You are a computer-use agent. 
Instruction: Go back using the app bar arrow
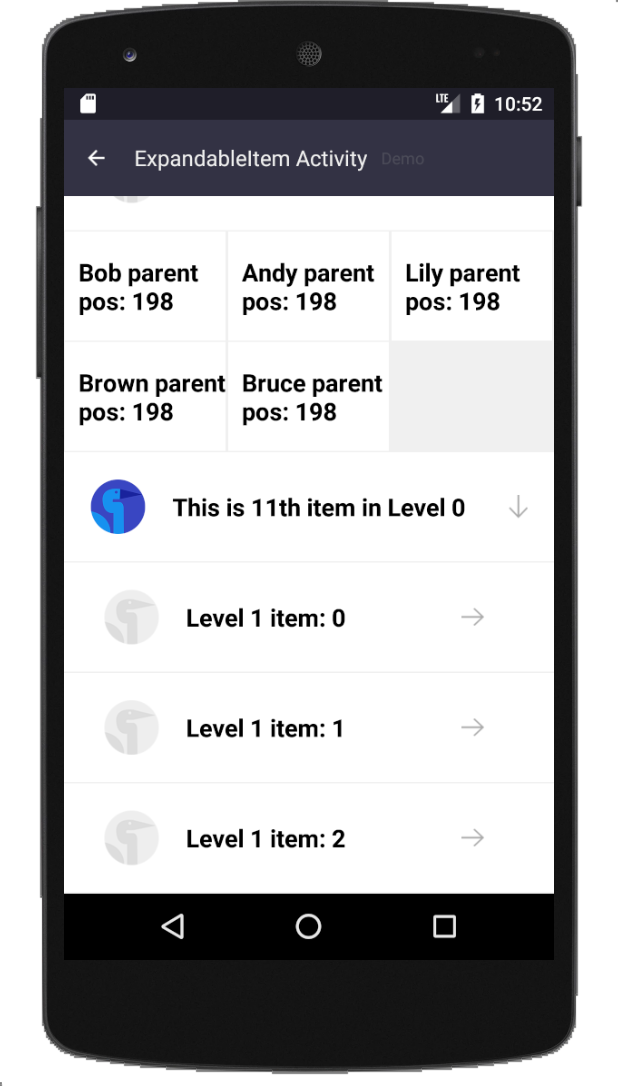click(96, 158)
